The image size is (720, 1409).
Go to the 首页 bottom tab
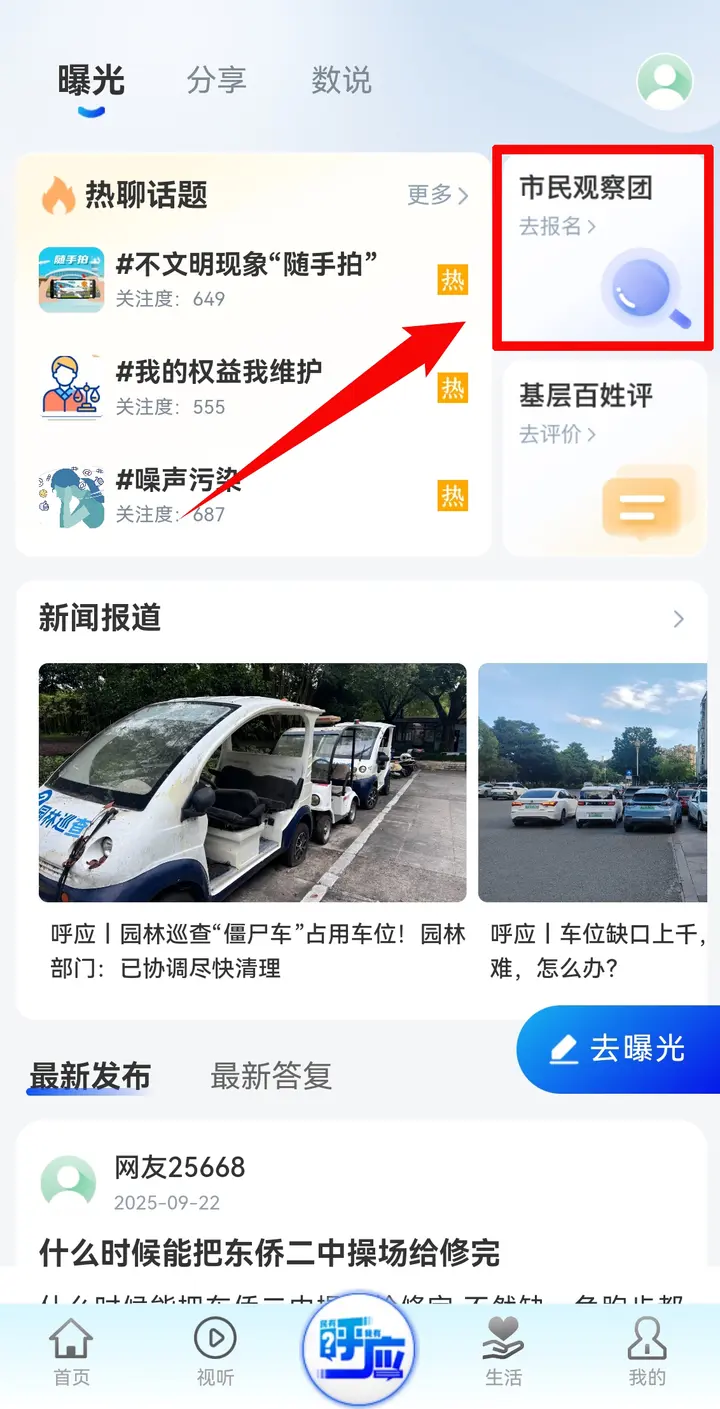[71, 1352]
